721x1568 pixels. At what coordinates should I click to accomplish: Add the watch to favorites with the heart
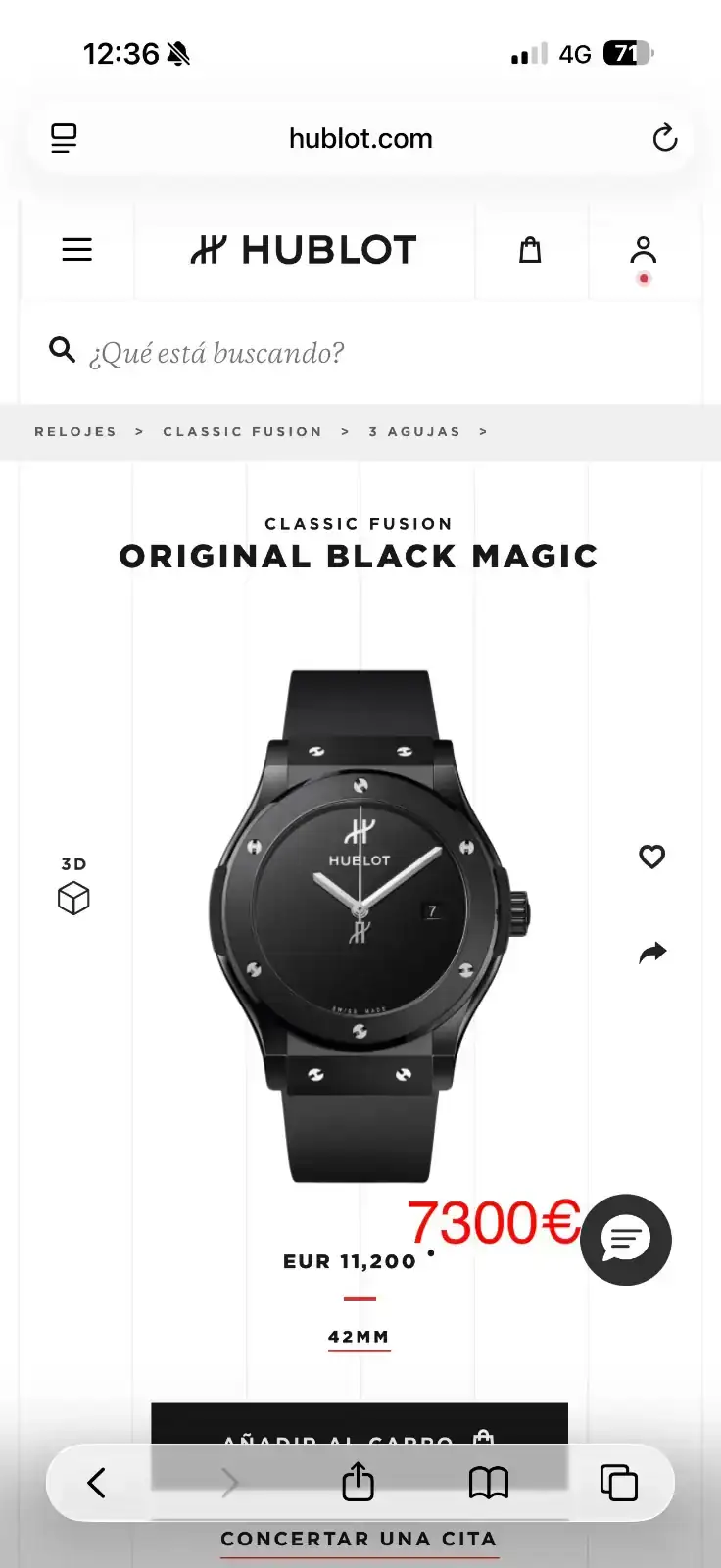(x=651, y=857)
